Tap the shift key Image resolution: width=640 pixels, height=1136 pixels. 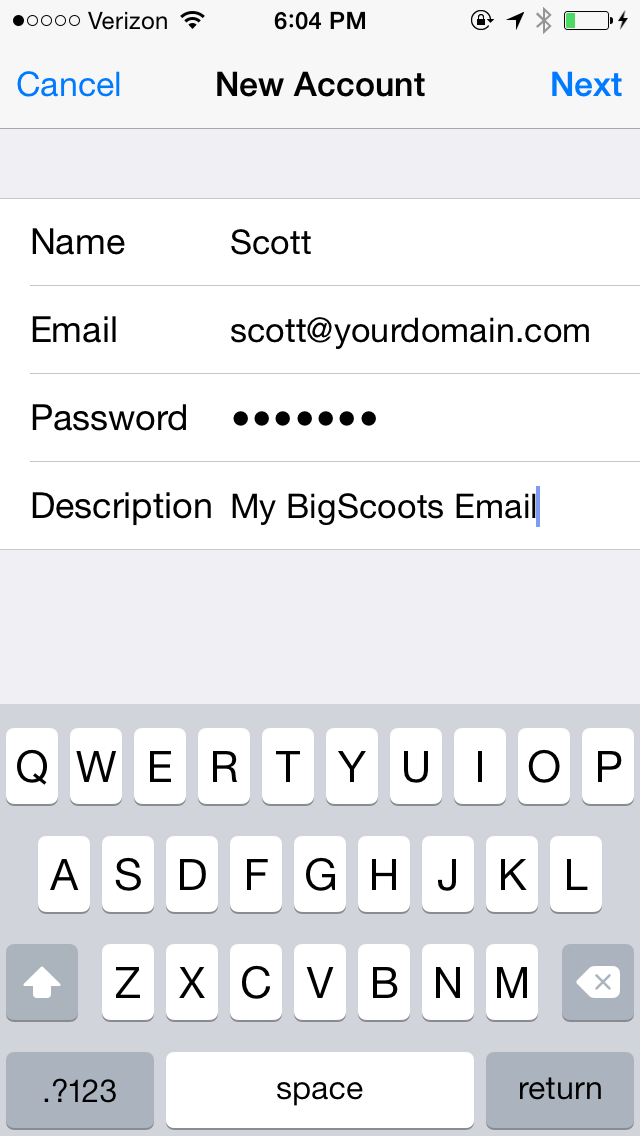42,983
